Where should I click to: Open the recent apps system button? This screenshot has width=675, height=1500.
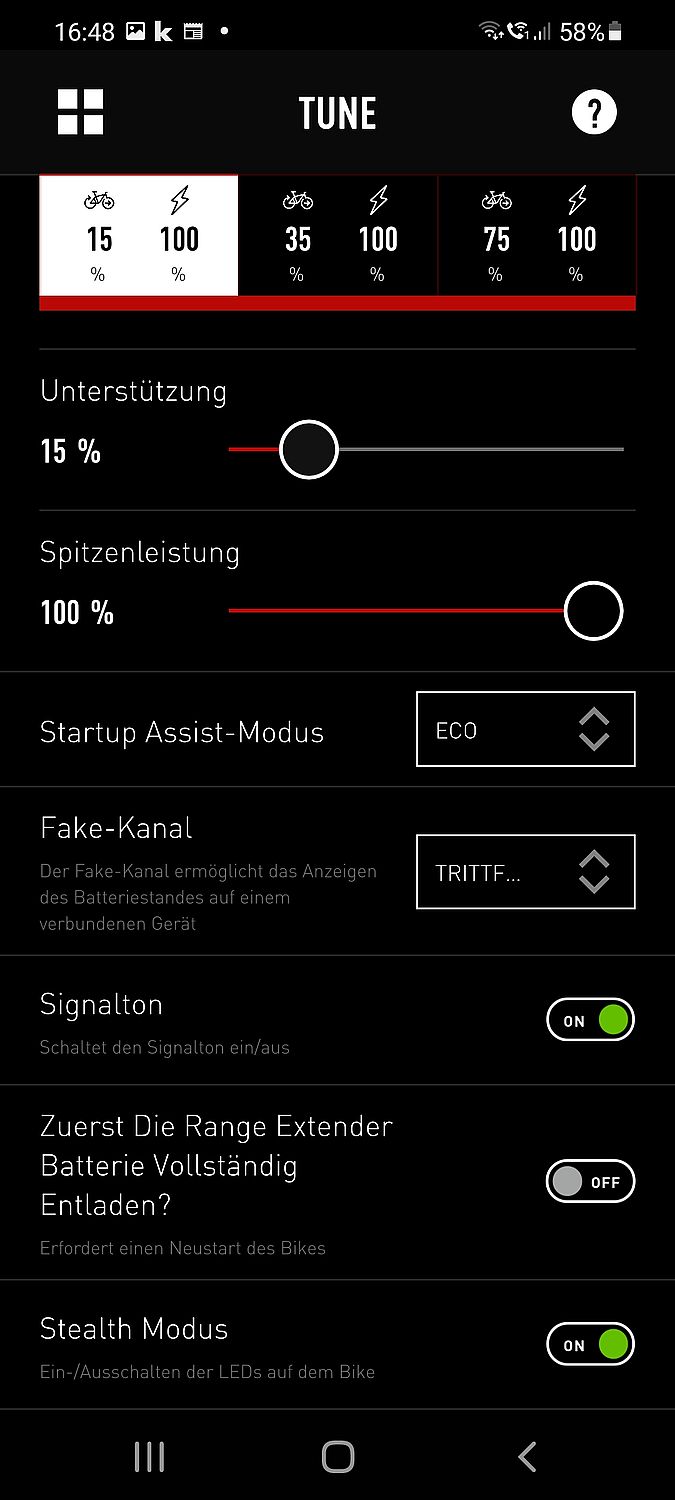tap(149, 1457)
